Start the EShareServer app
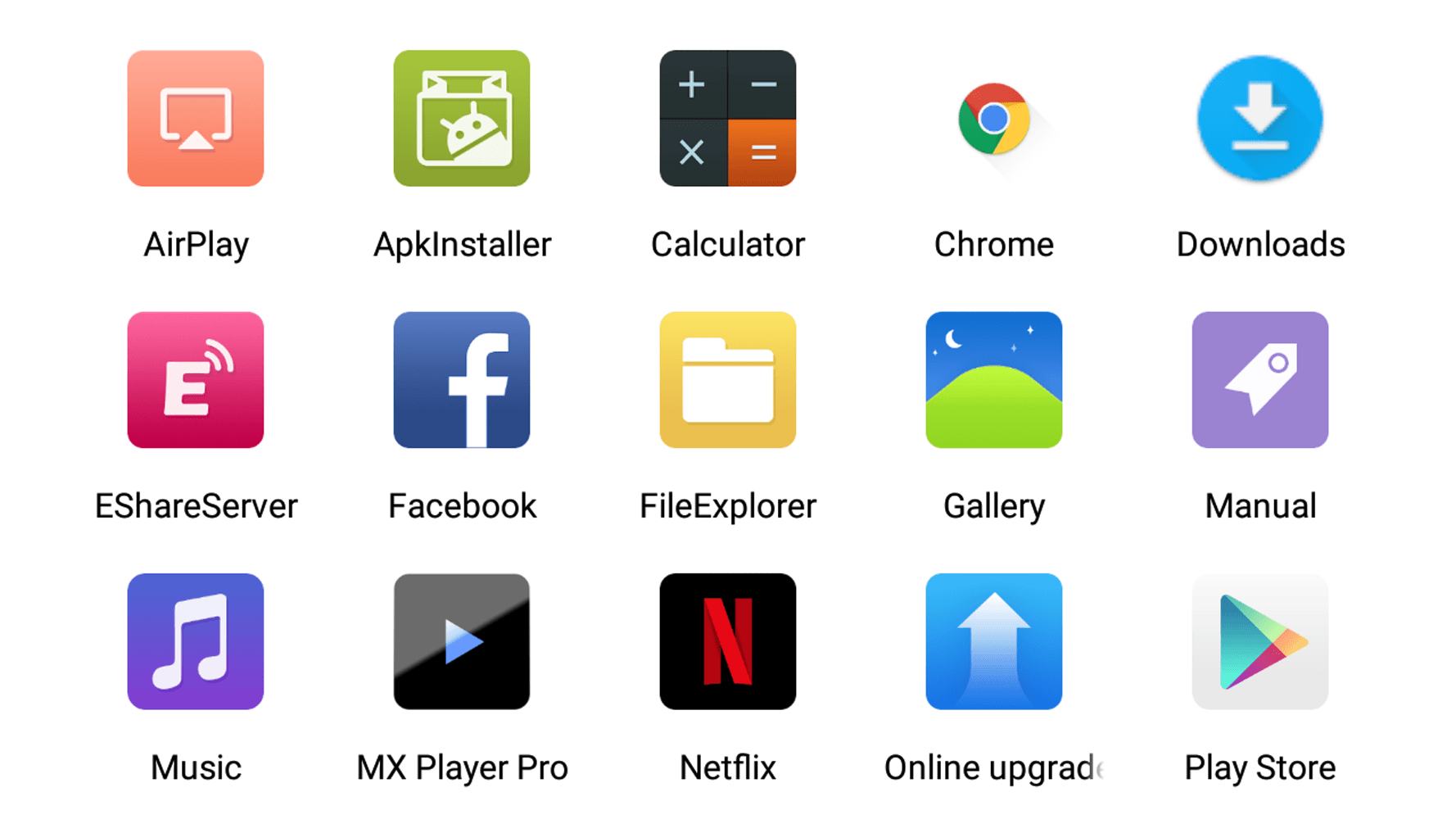The height and width of the screenshot is (819, 1456). tap(195, 380)
